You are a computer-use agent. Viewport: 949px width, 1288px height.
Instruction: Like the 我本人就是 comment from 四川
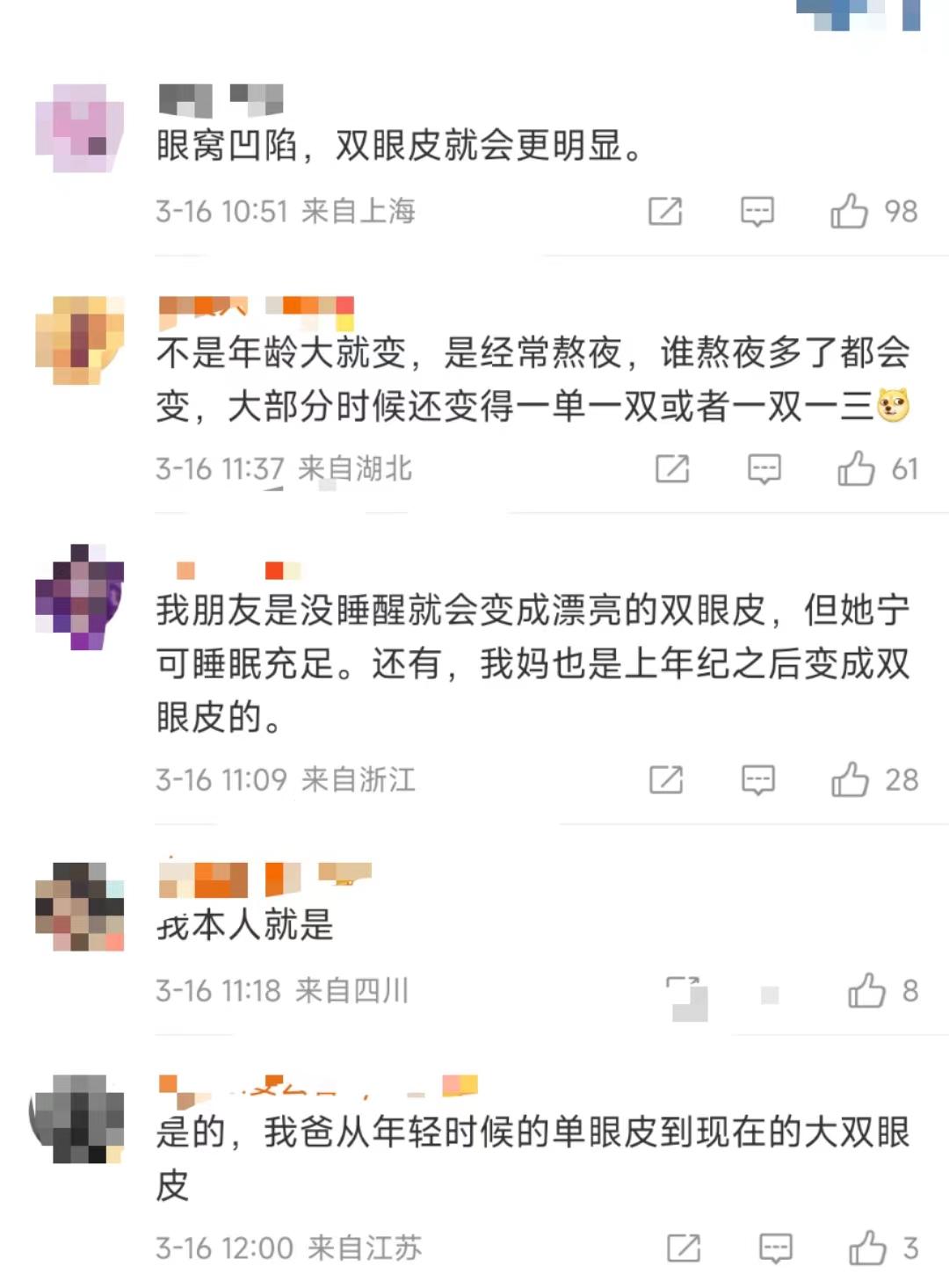click(866, 991)
